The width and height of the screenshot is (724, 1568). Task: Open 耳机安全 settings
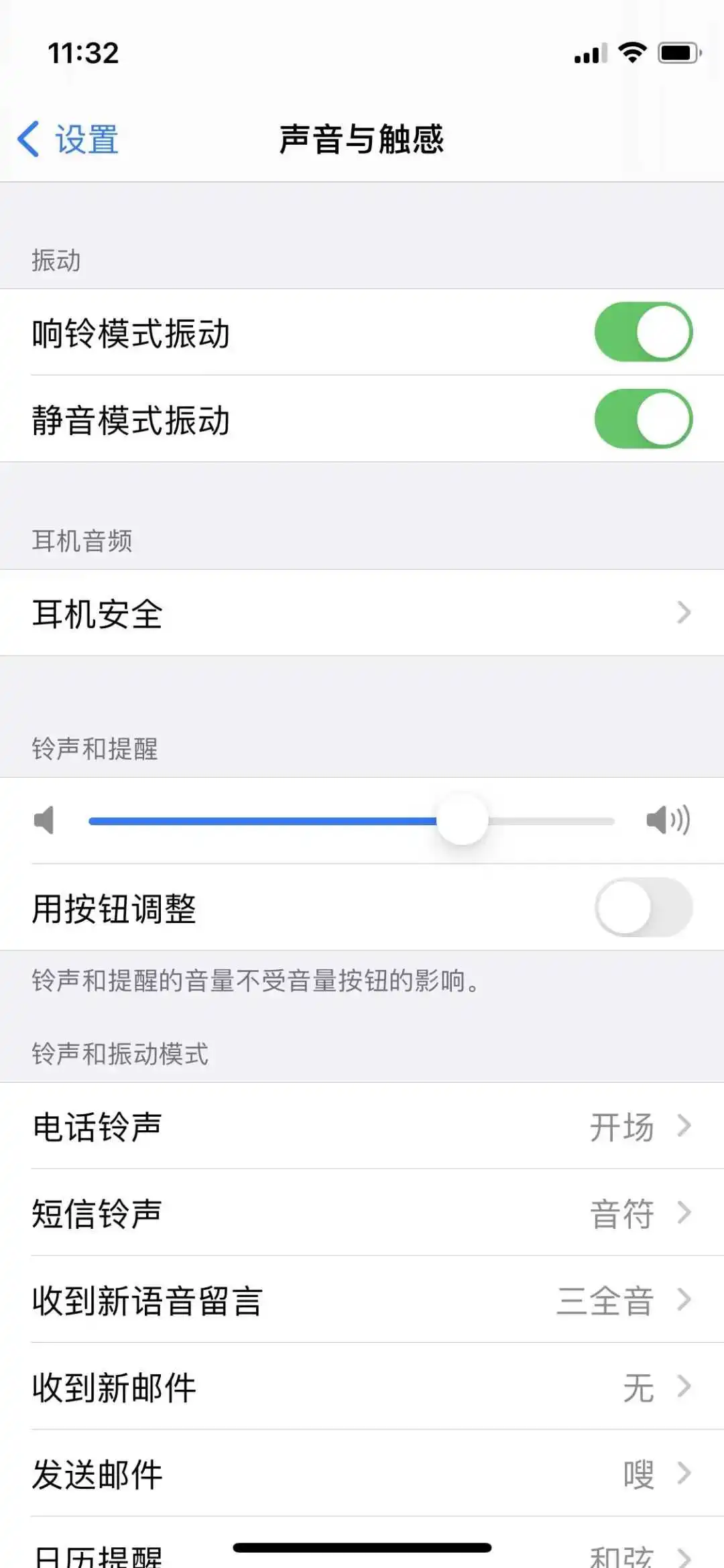pyautogui.click(x=362, y=613)
